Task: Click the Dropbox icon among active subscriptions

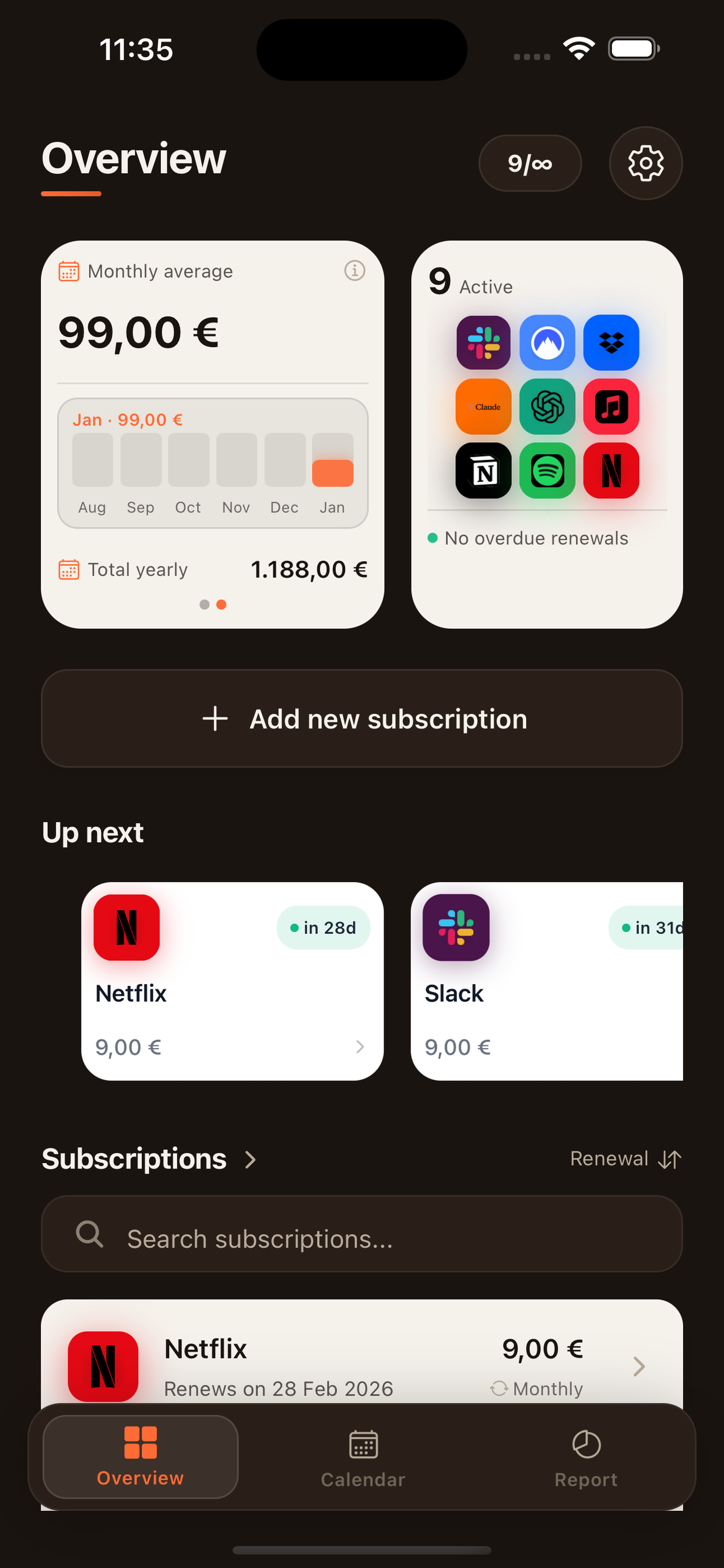Action: pos(611,344)
